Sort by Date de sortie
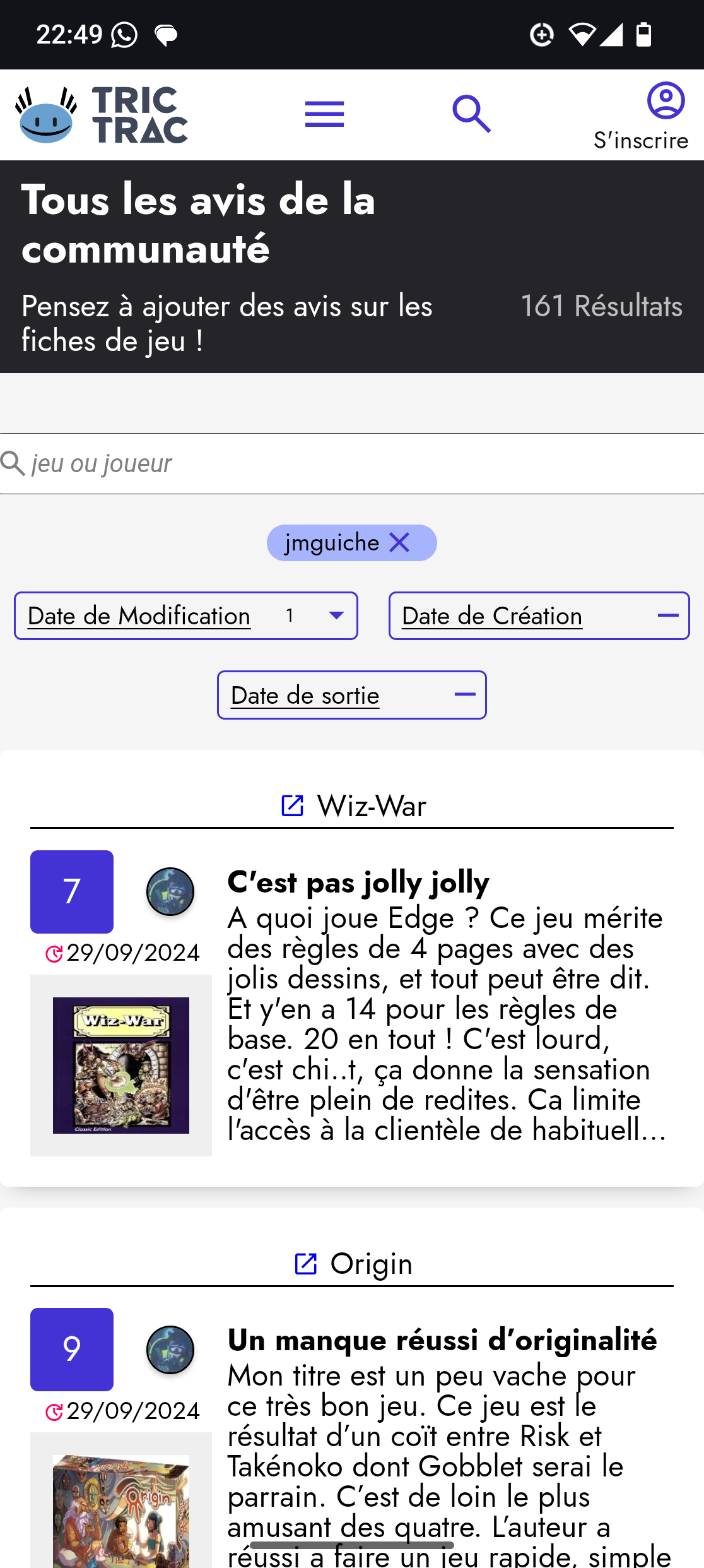This screenshot has width=704, height=1568. click(x=351, y=695)
